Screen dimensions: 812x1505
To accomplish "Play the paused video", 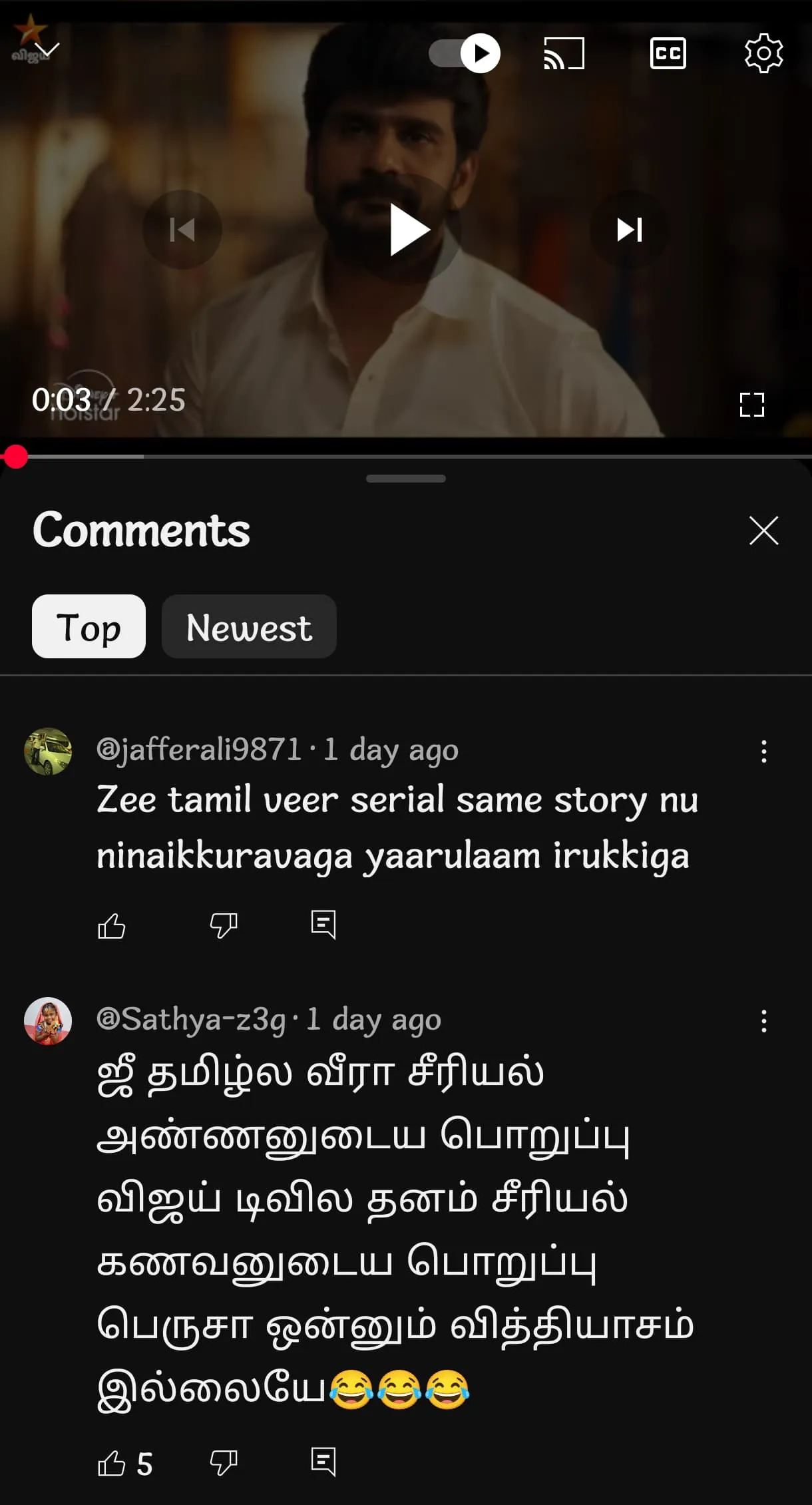I will click(407, 230).
